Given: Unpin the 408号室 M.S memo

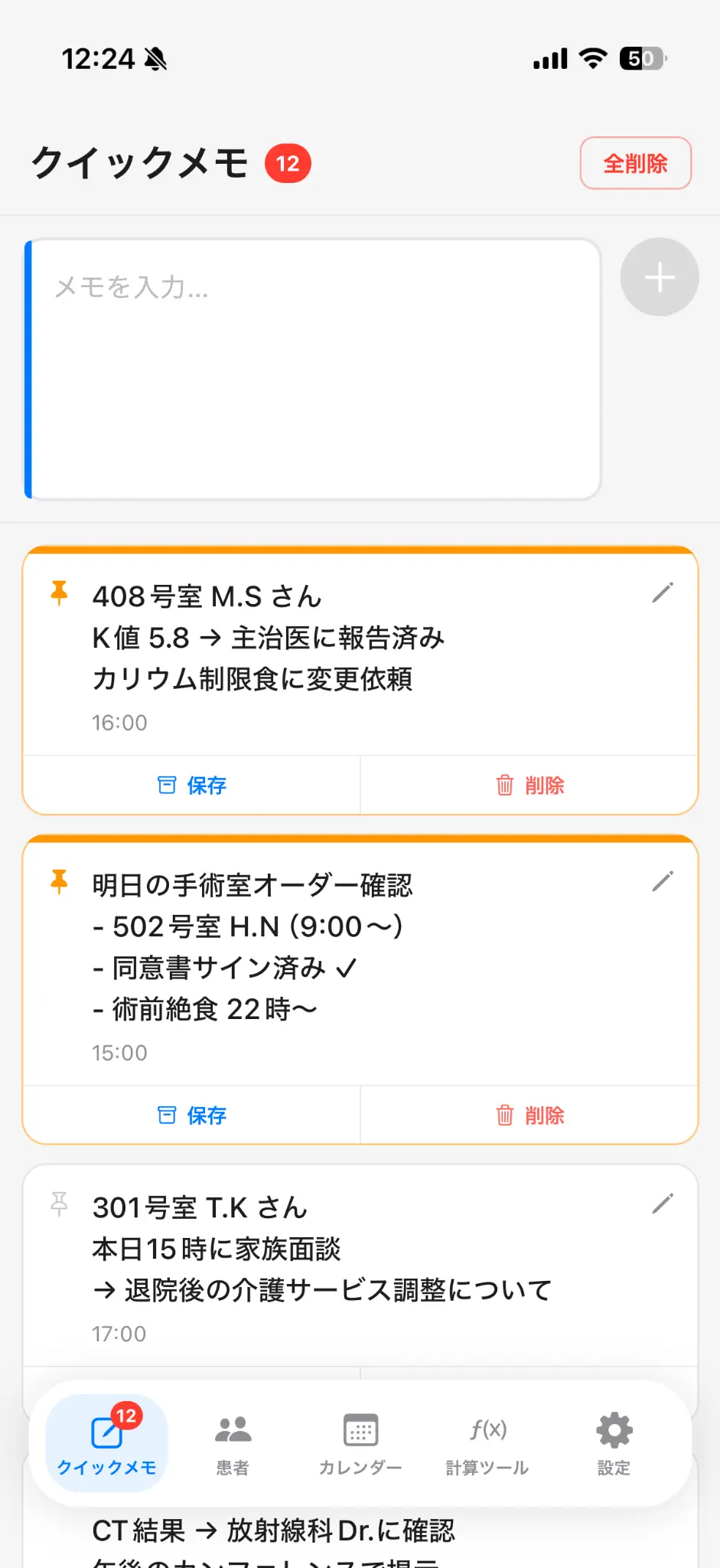Looking at the screenshot, I should [x=59, y=592].
